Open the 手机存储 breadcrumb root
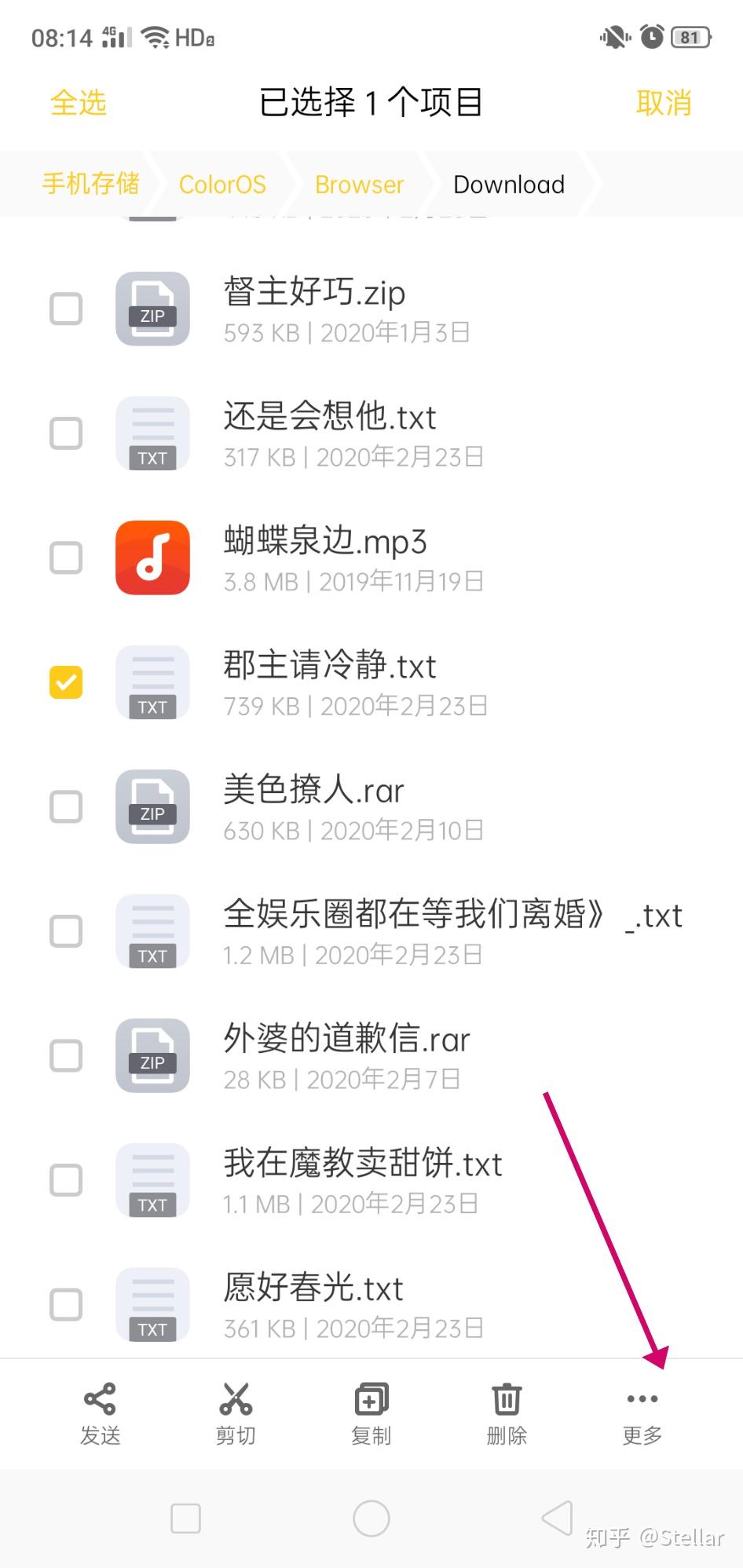The height and width of the screenshot is (1568, 743). click(x=90, y=184)
